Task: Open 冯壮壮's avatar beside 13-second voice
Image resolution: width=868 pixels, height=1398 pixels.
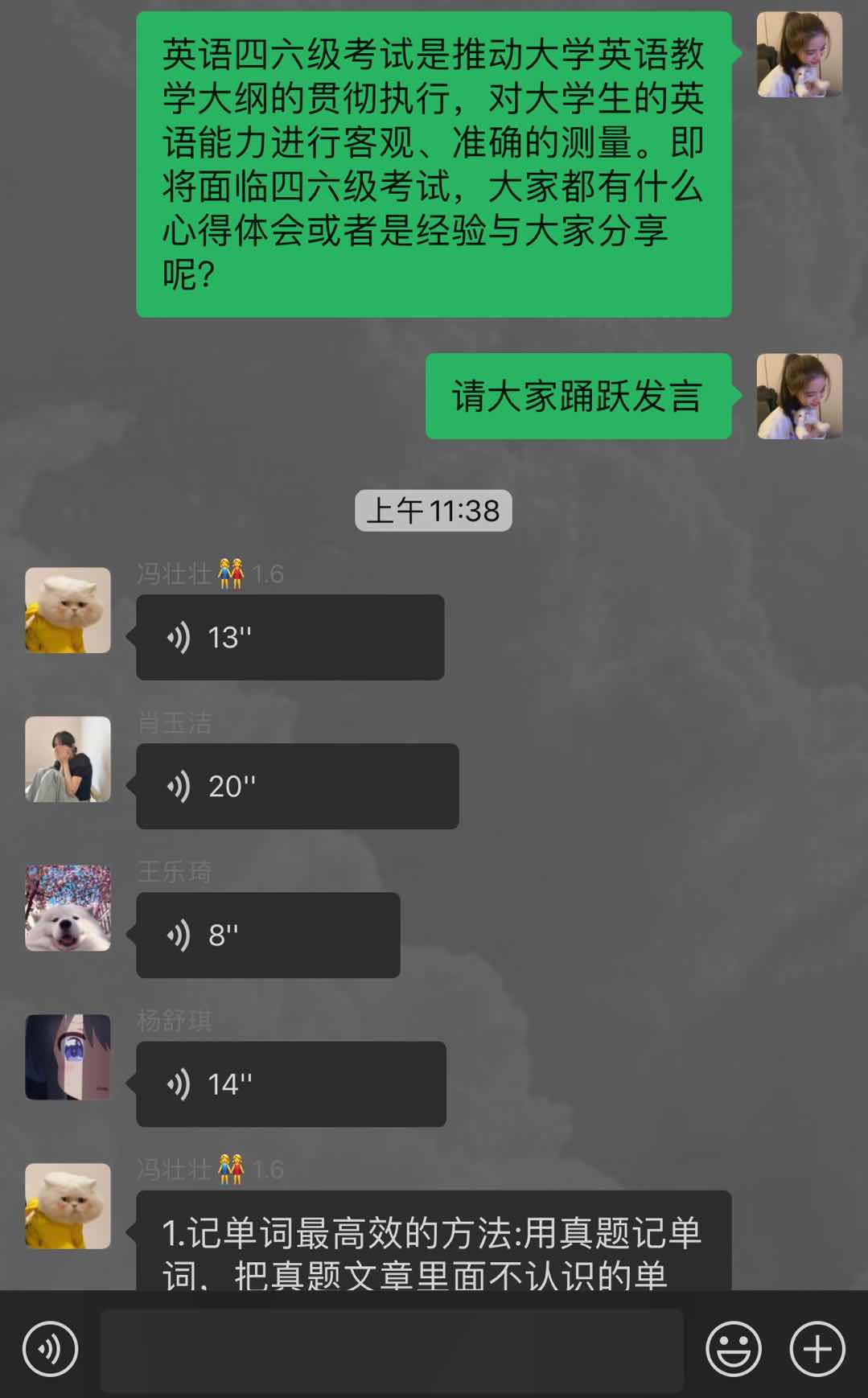Action: coord(68,610)
